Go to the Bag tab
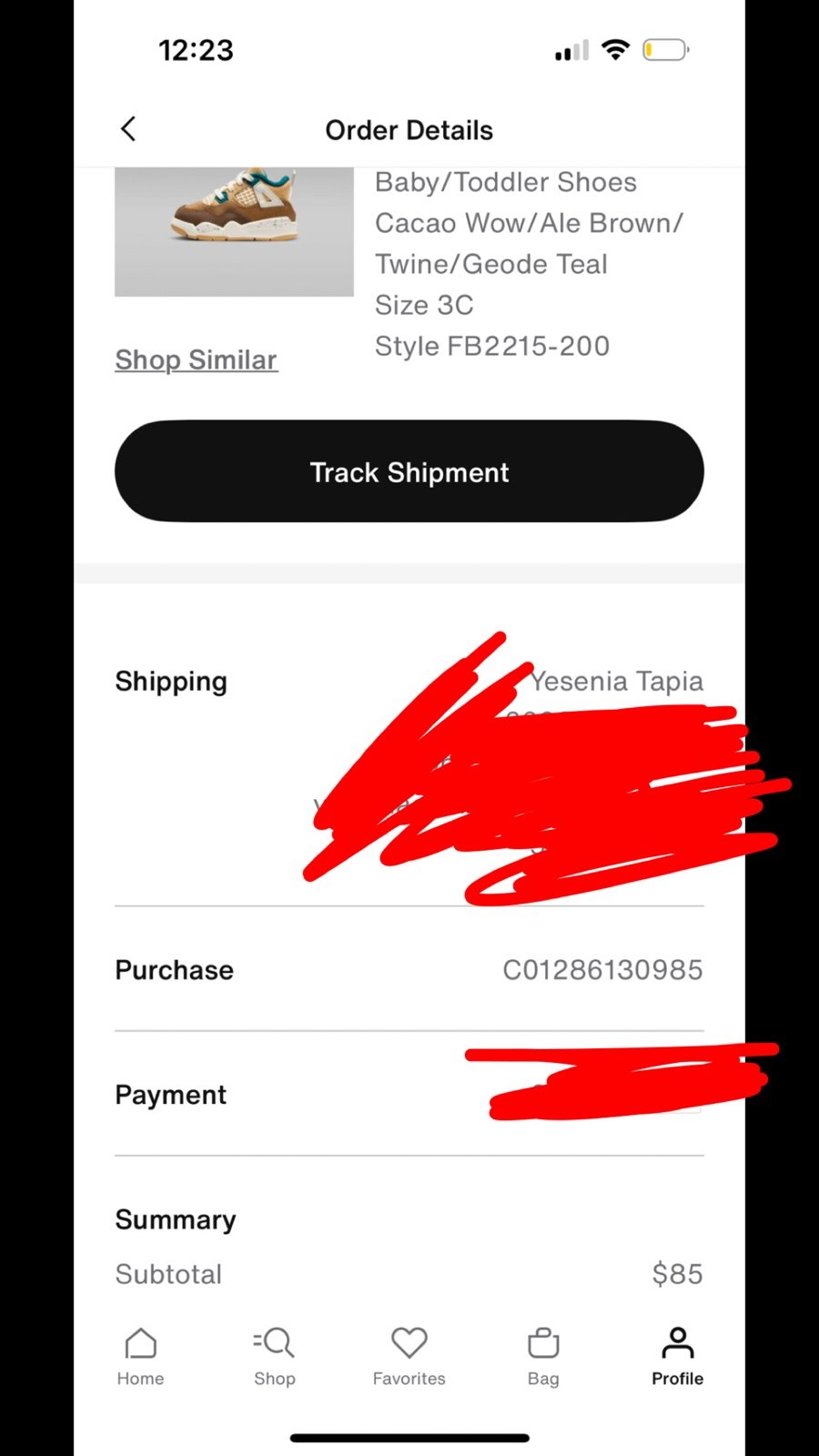This screenshot has height=1456, width=819. click(543, 1357)
